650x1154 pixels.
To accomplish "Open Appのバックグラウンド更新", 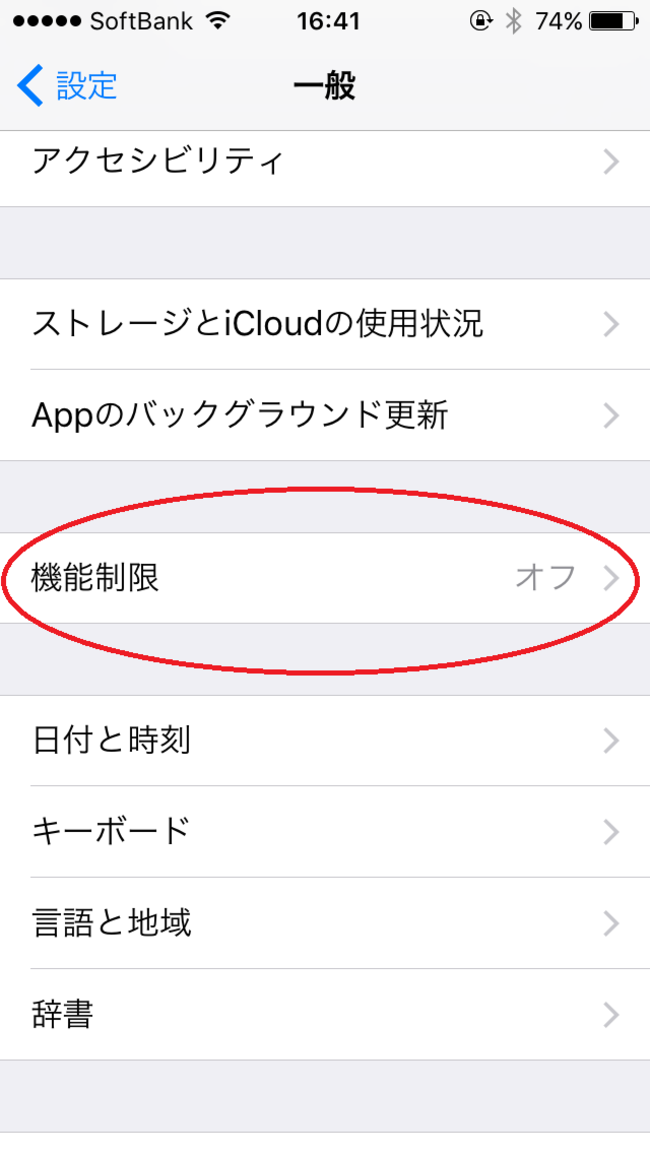I will tap(324, 415).
